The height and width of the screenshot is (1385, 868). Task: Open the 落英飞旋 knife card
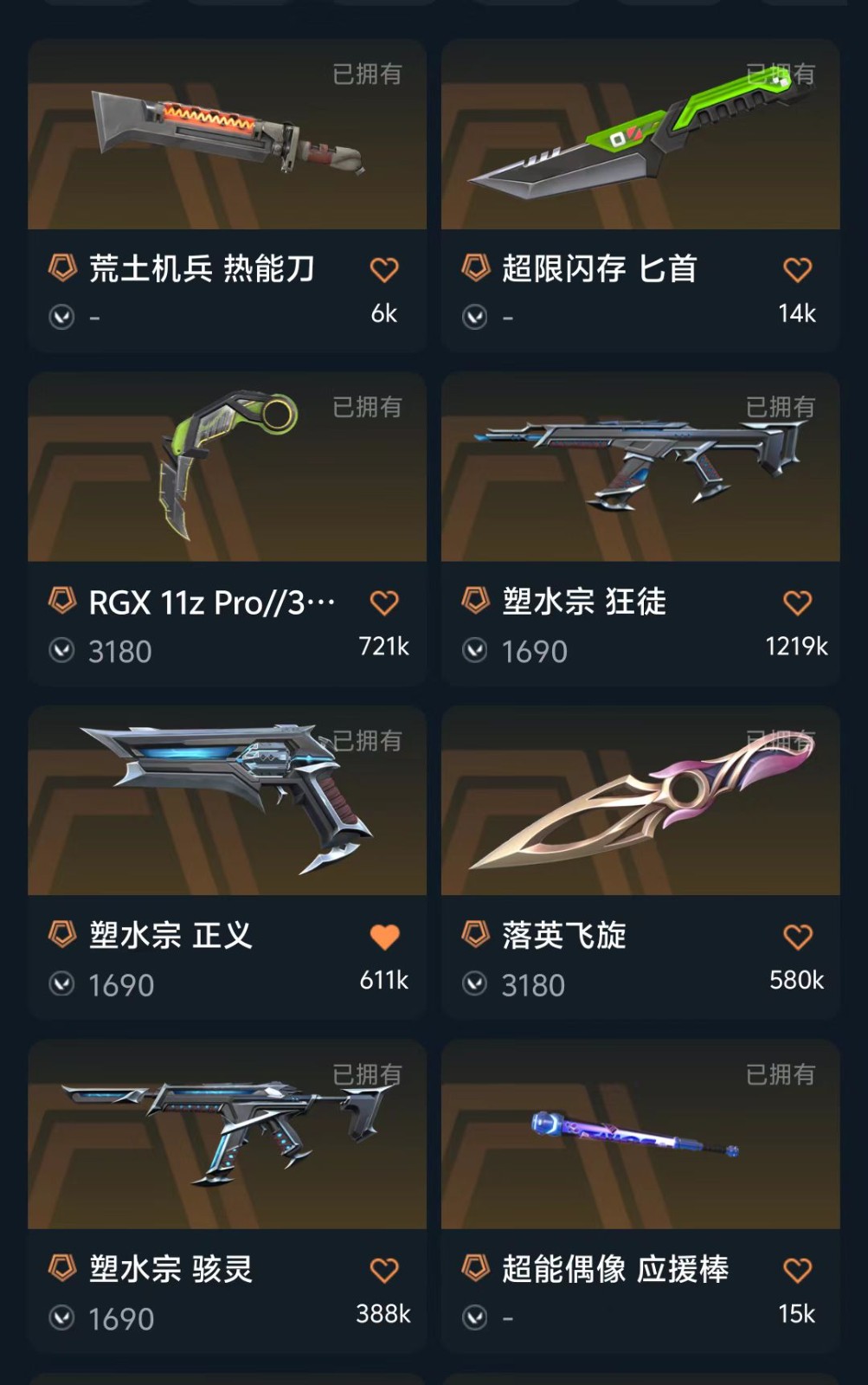click(640, 802)
